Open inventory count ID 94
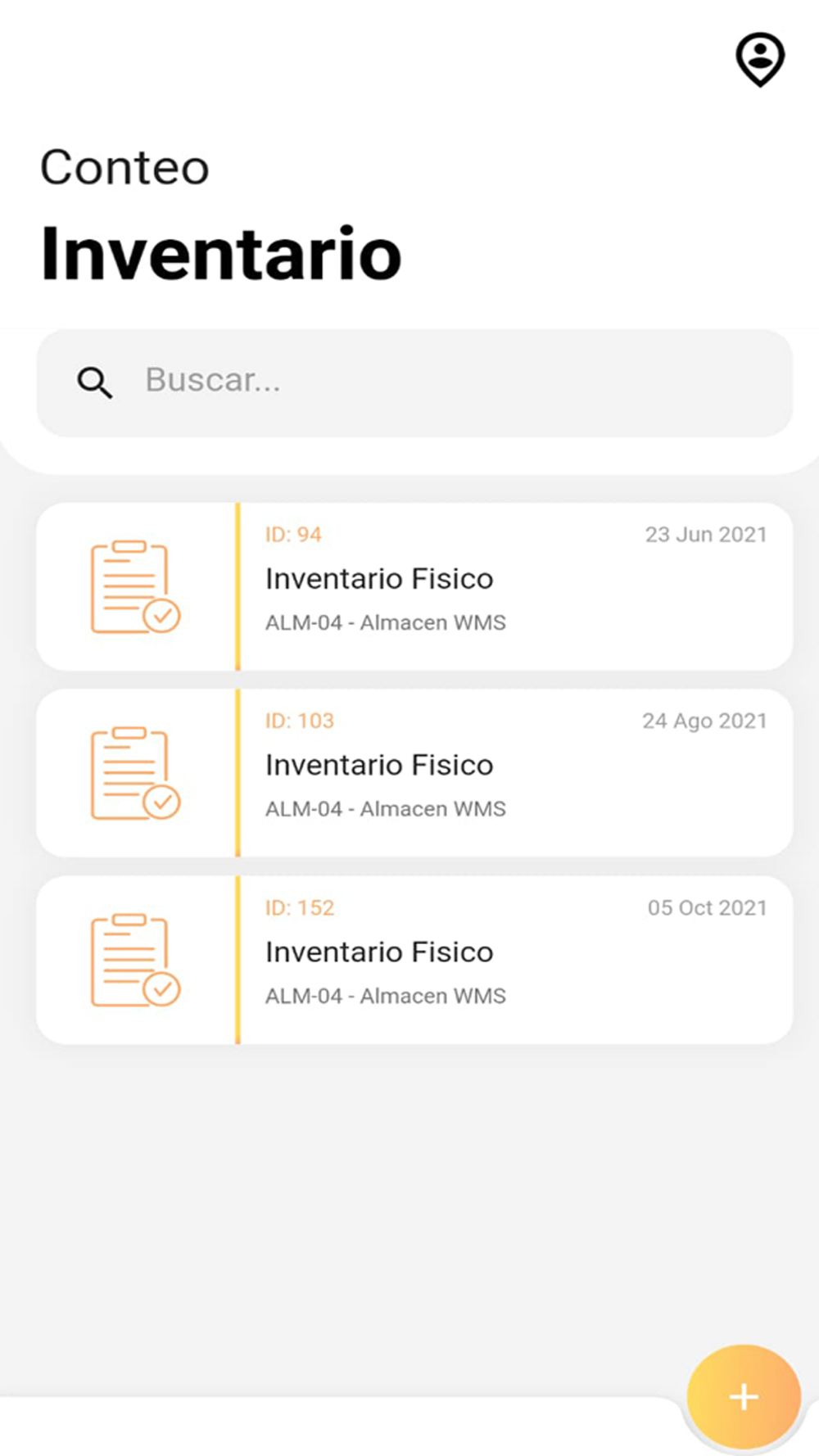Image resolution: width=819 pixels, height=1456 pixels. [x=414, y=586]
